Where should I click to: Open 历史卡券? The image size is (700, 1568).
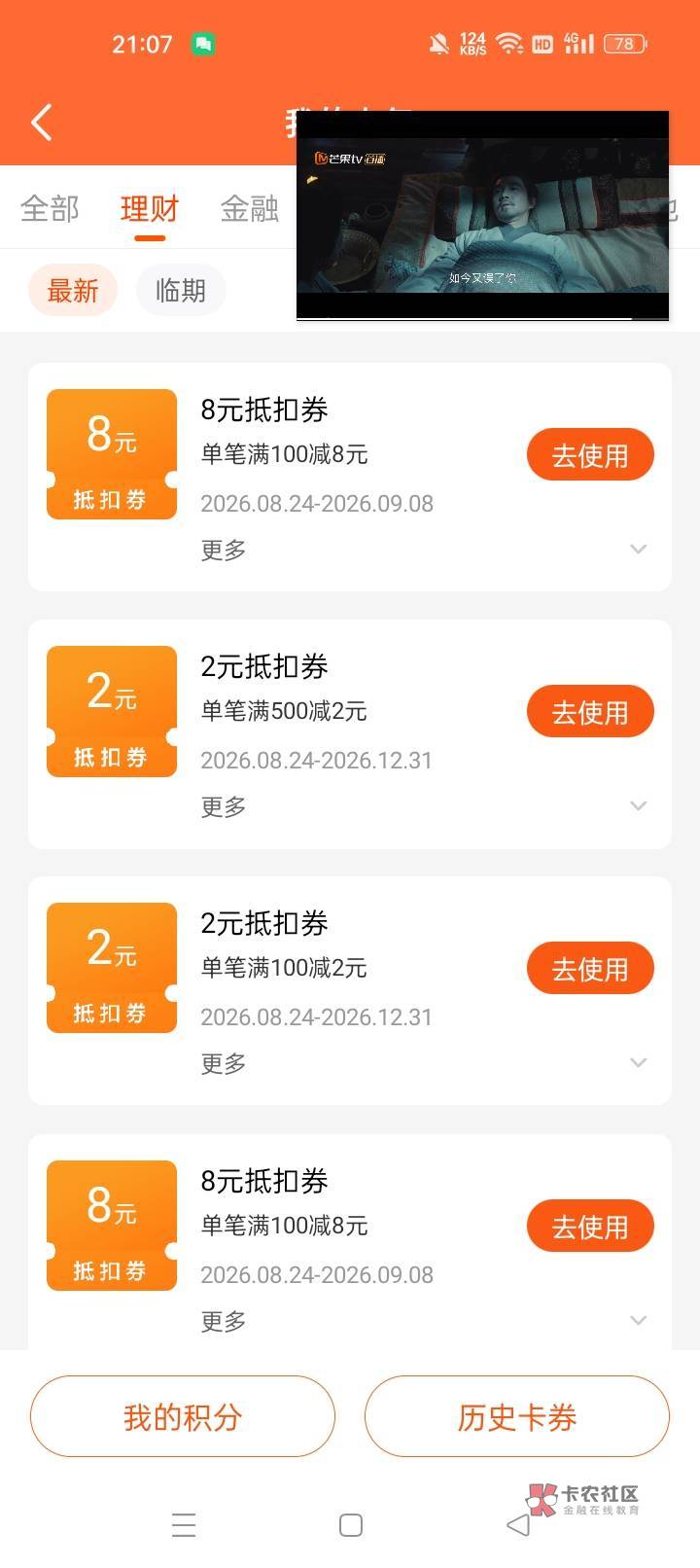pyautogui.click(x=517, y=1416)
